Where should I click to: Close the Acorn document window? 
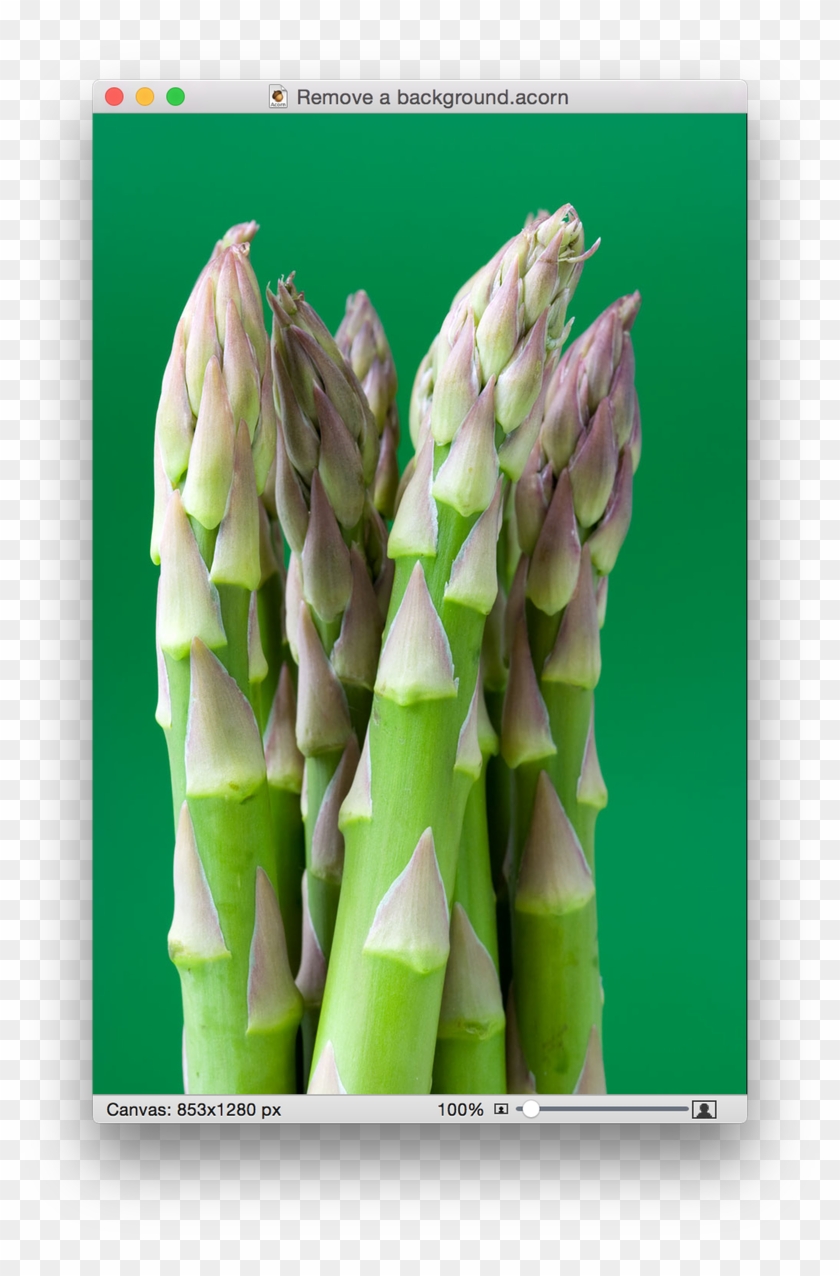point(115,96)
